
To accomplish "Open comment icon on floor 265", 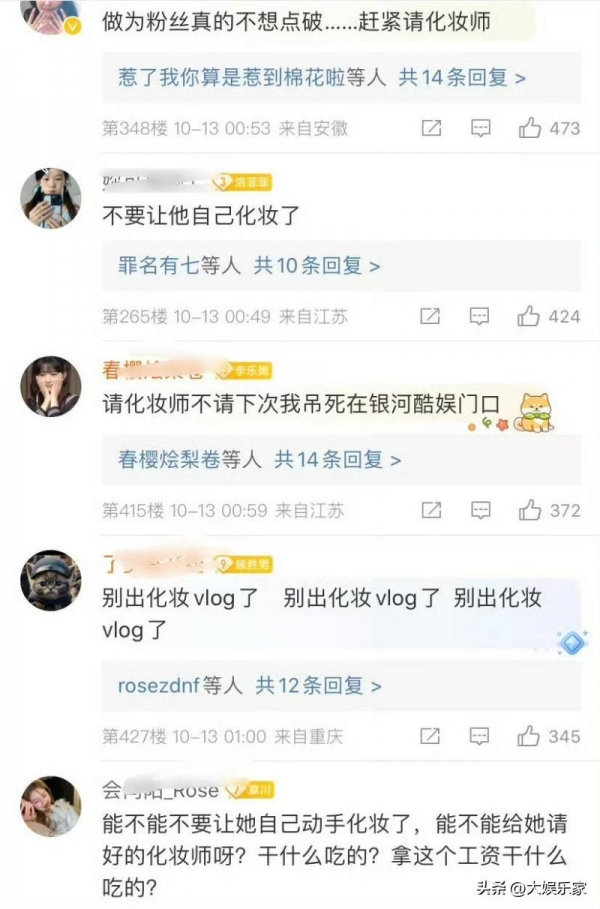I will [481, 316].
